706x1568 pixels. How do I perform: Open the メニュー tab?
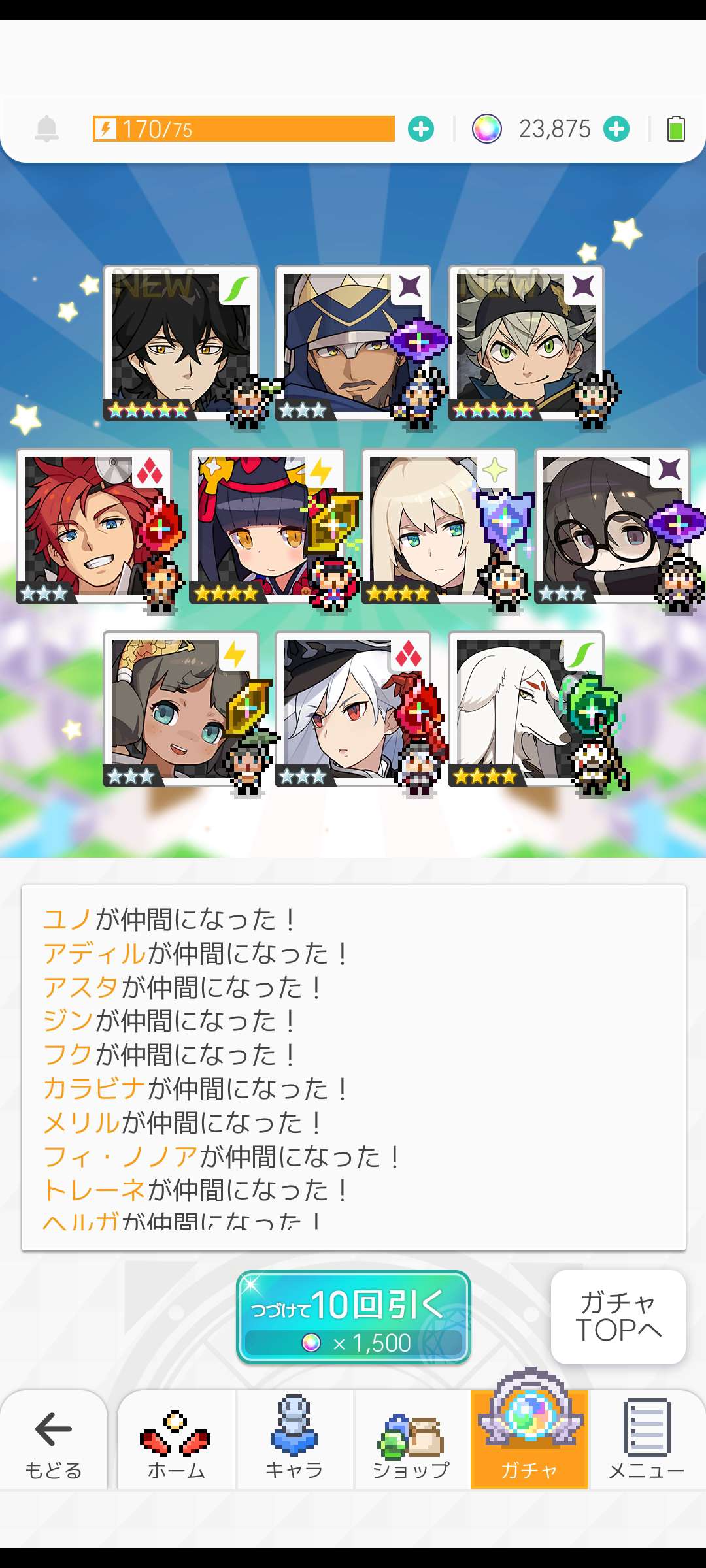click(647, 1441)
